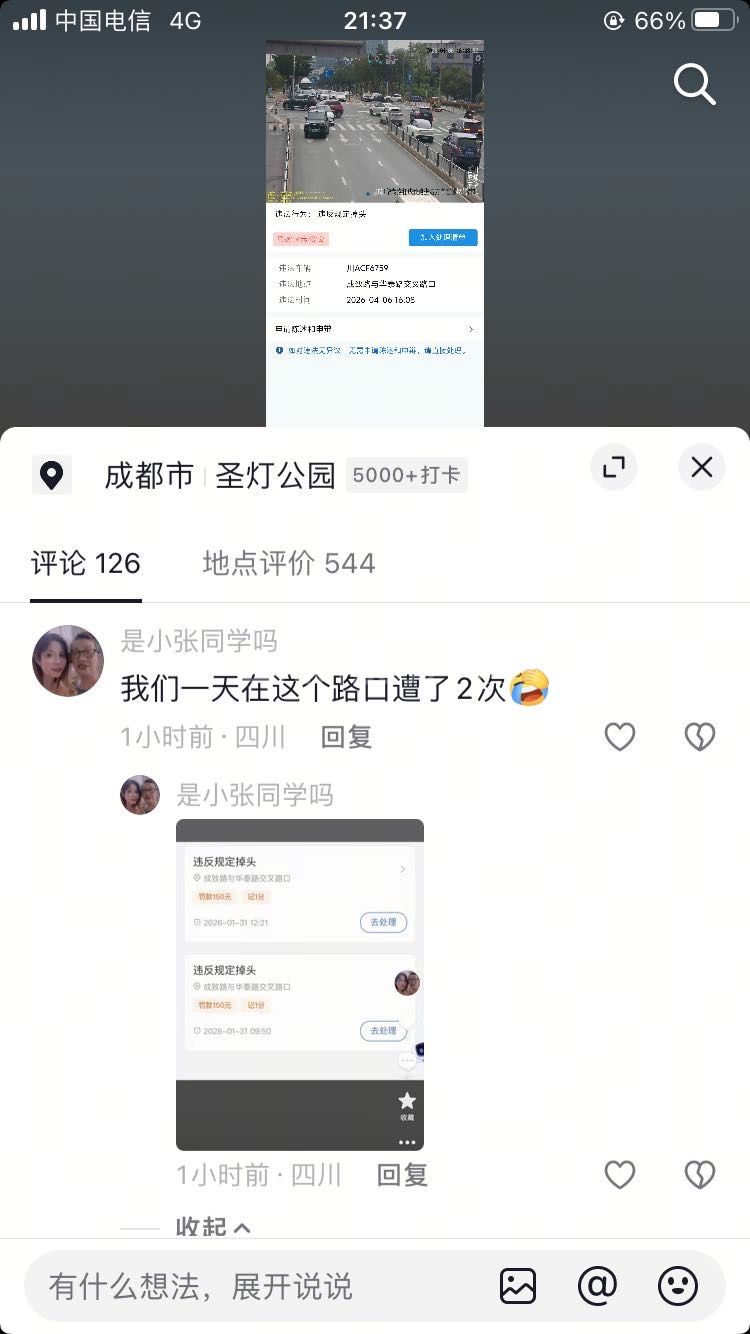Attach a picture to your comment

(x=518, y=1286)
